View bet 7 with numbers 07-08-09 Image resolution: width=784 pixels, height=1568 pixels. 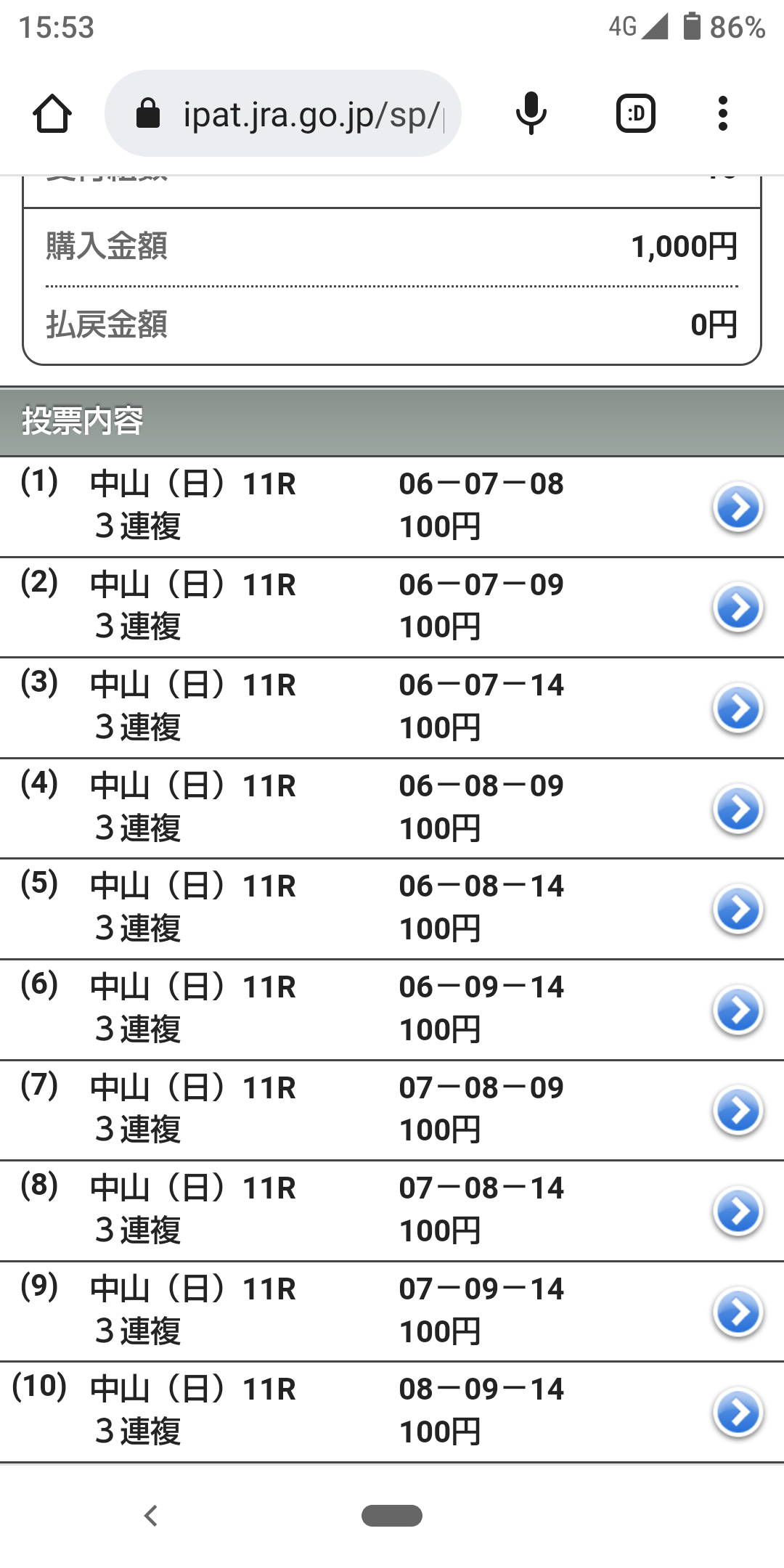point(738,1111)
